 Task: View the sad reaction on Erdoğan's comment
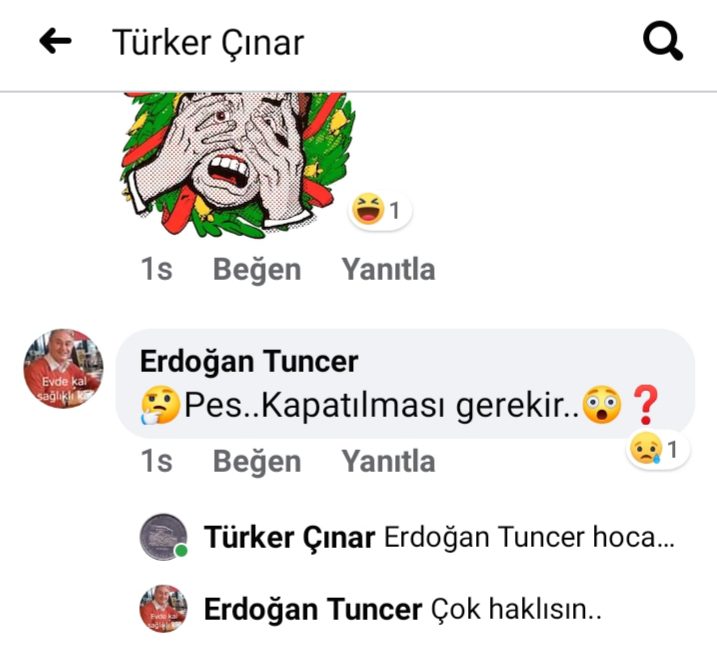658,451
